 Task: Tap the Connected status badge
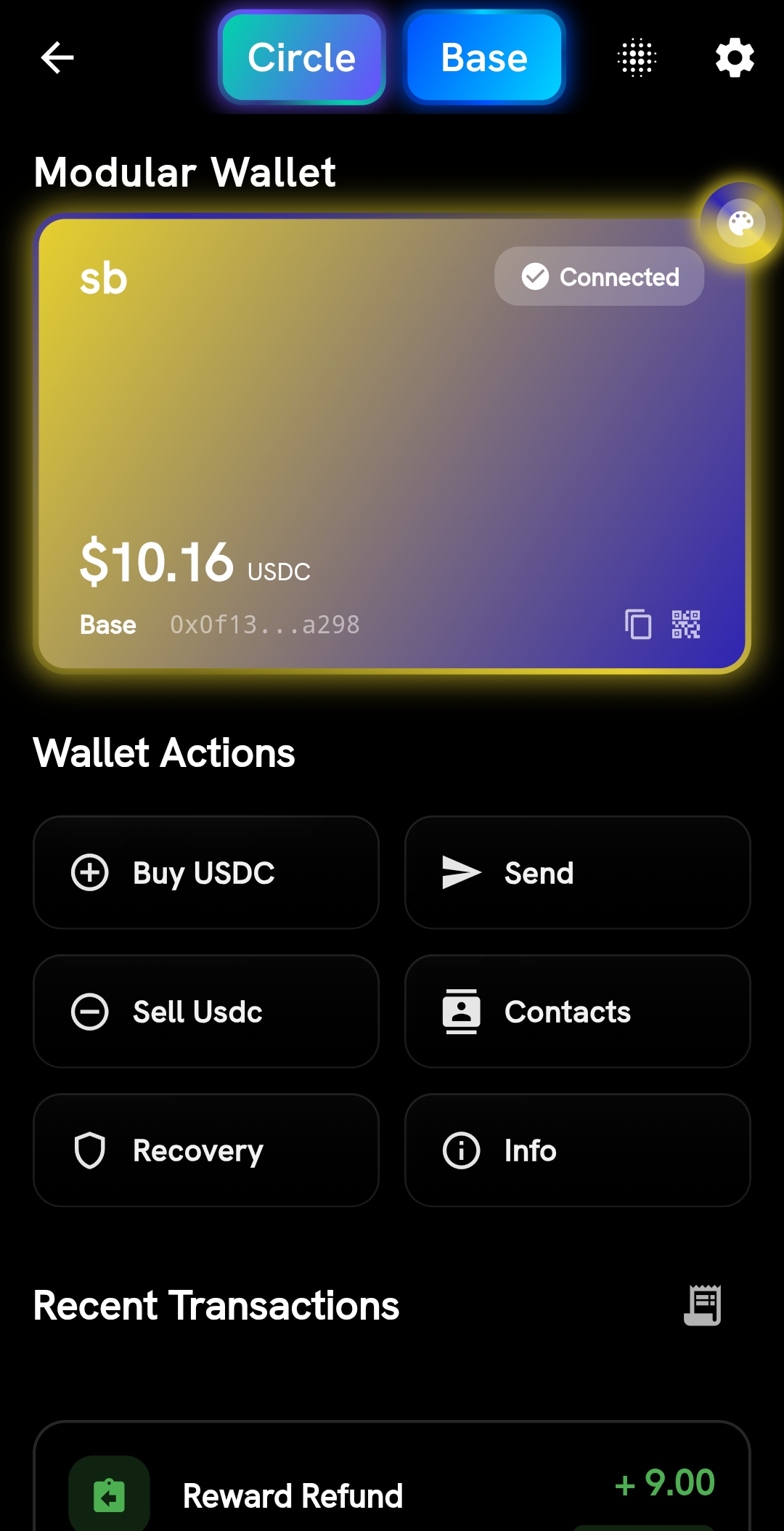(600, 276)
